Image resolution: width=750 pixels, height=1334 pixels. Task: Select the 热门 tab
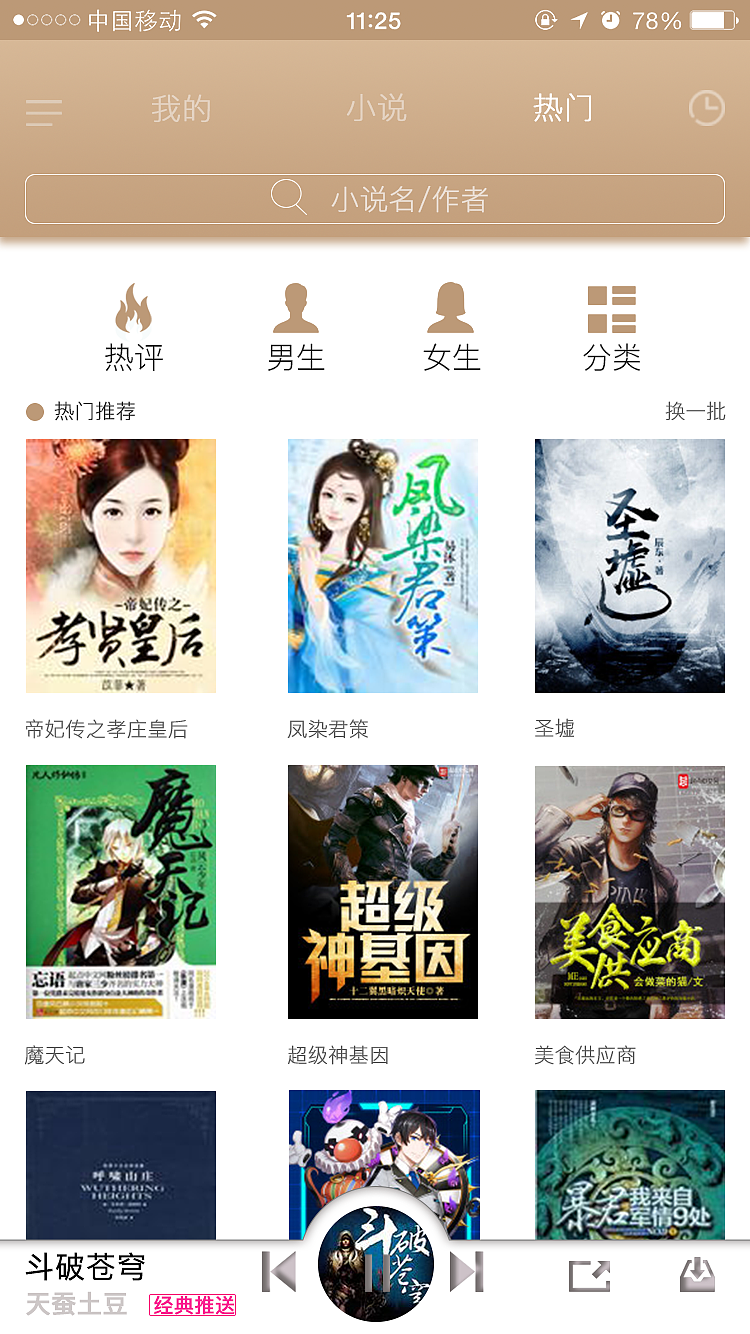[x=563, y=110]
